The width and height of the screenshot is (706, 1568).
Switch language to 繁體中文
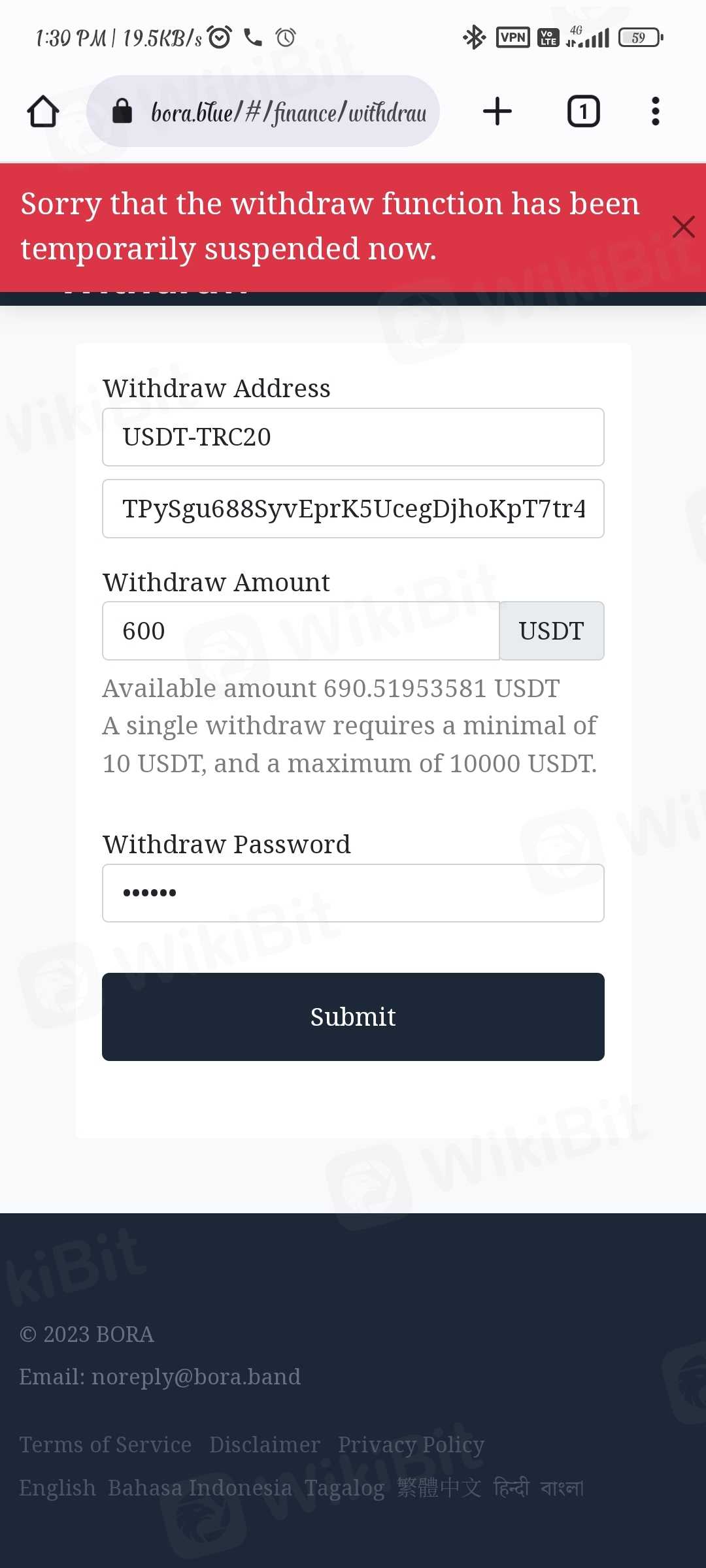(439, 1488)
